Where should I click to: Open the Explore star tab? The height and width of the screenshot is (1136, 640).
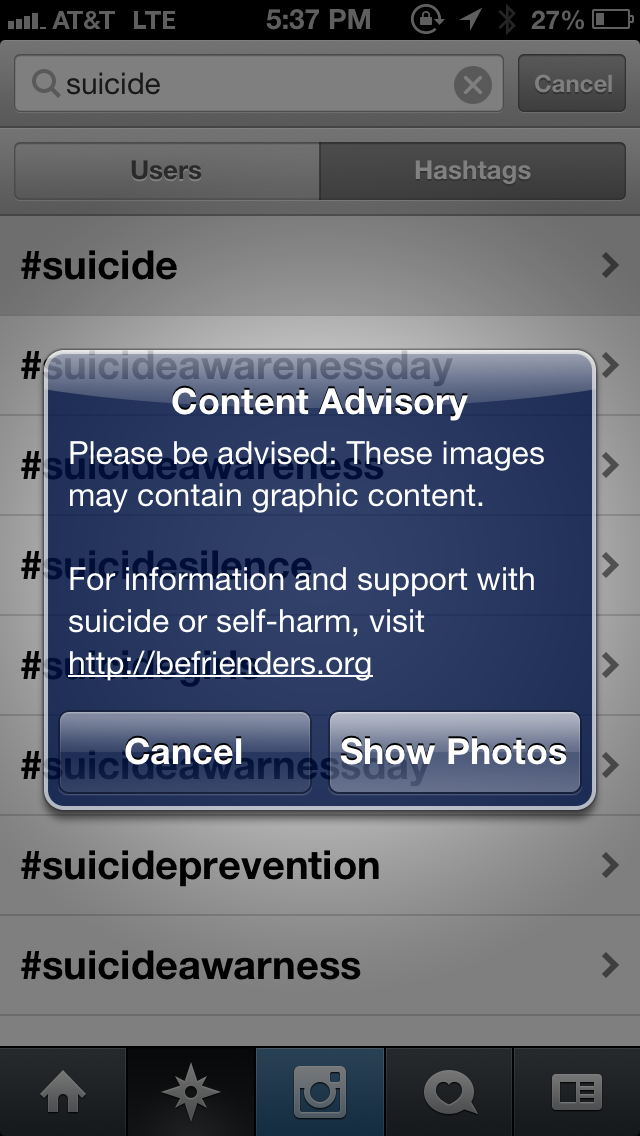(x=191, y=1092)
